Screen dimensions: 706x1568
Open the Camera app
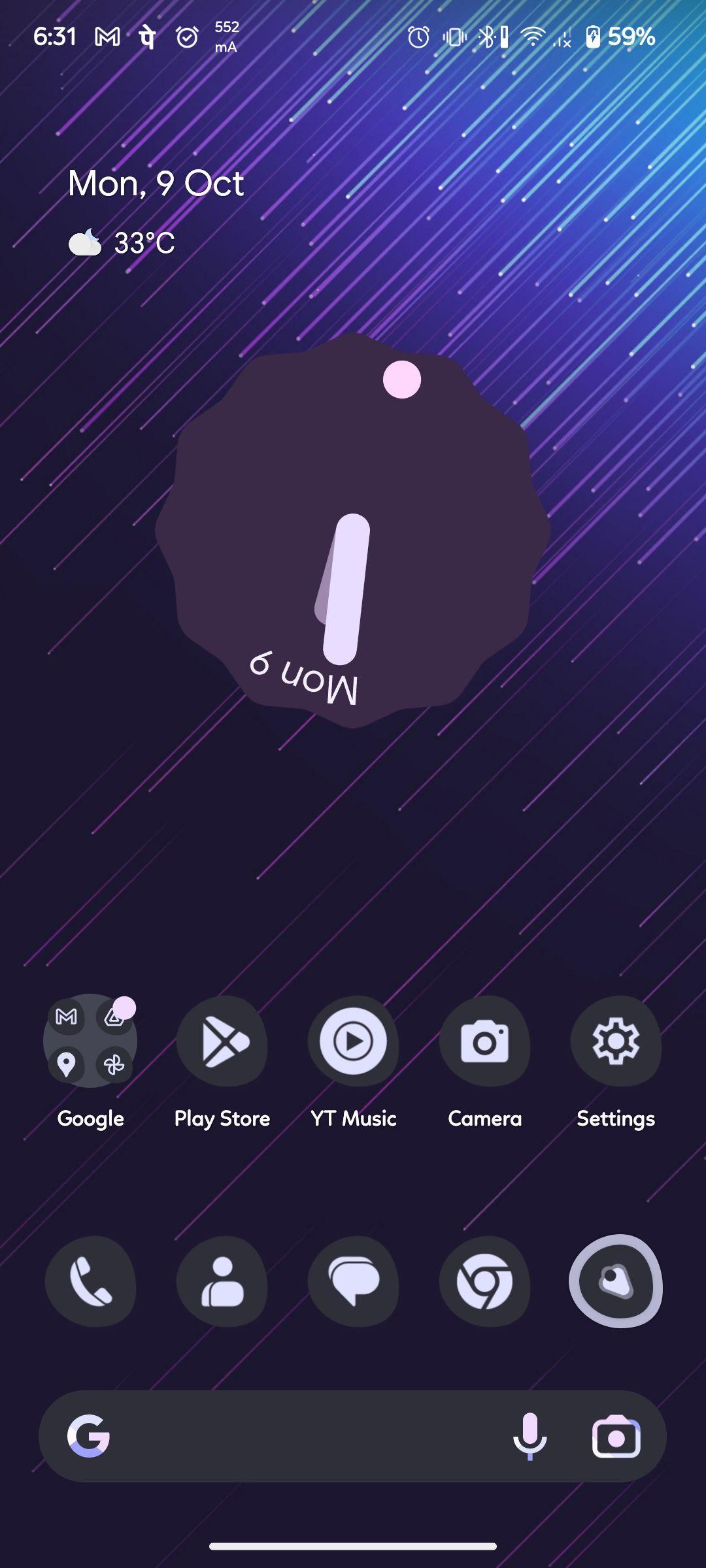pyautogui.click(x=484, y=1041)
